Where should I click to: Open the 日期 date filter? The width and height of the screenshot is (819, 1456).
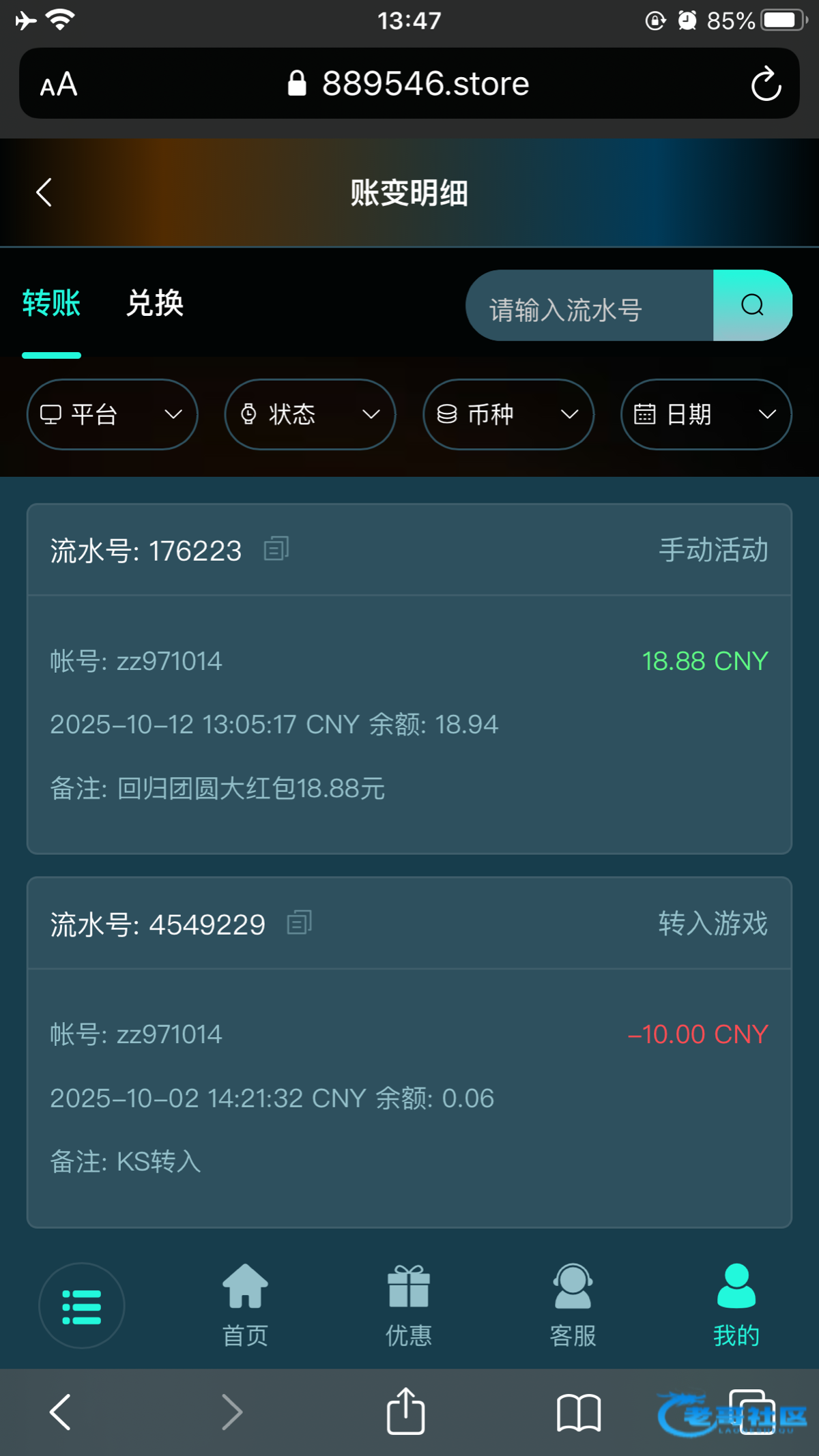706,414
